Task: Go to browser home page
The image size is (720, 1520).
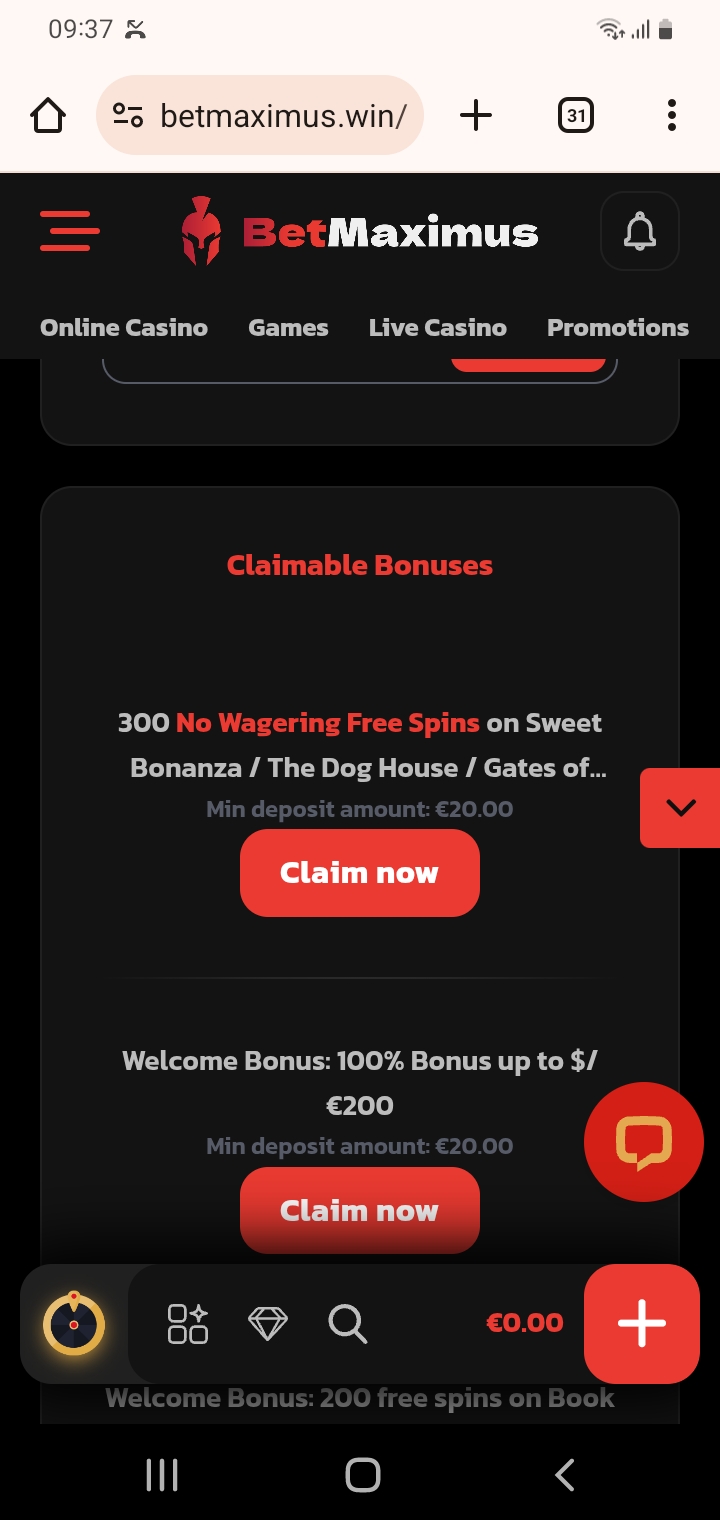Action: coord(48,116)
